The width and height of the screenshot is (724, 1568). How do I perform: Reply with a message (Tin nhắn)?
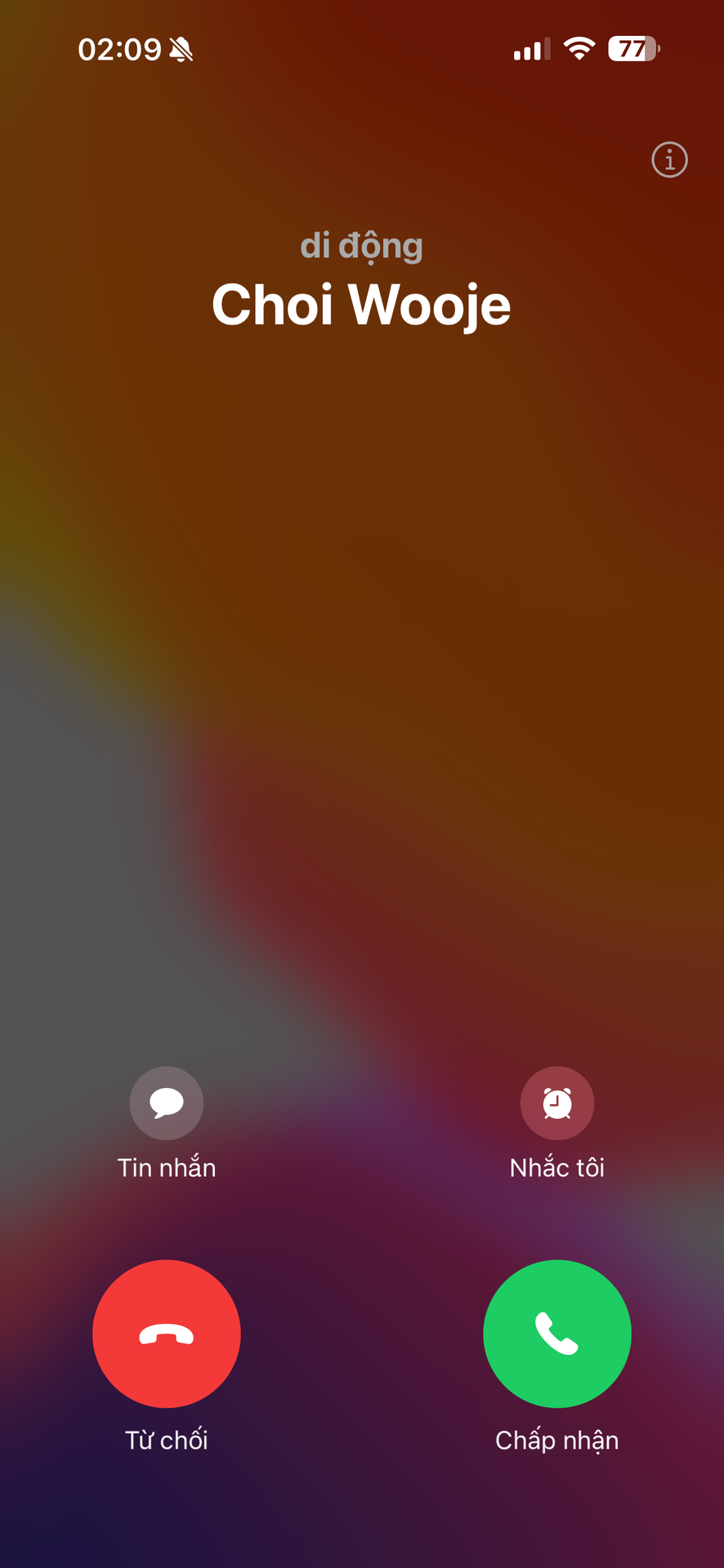click(x=167, y=1103)
